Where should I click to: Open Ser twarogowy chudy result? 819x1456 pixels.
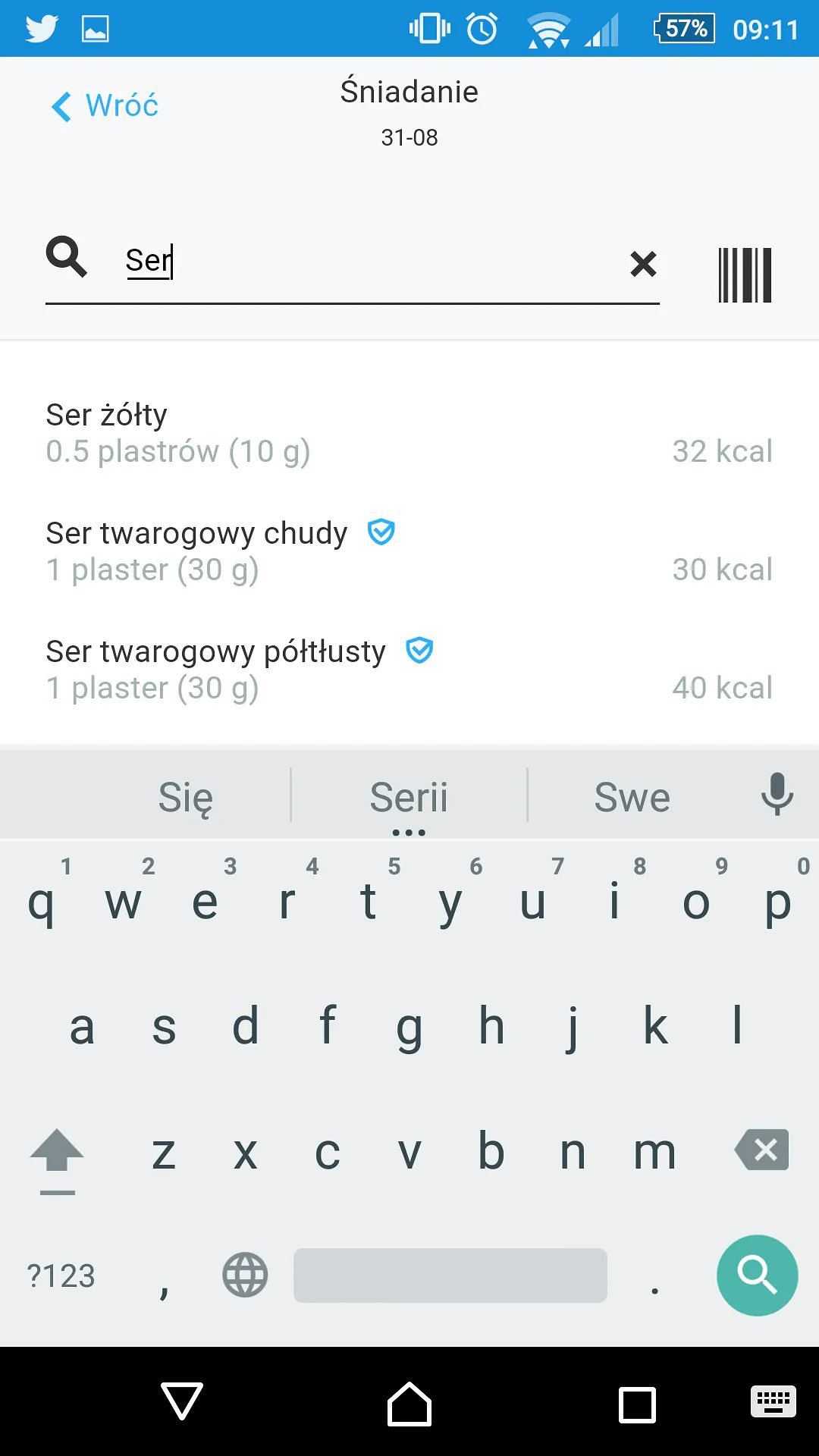click(408, 551)
